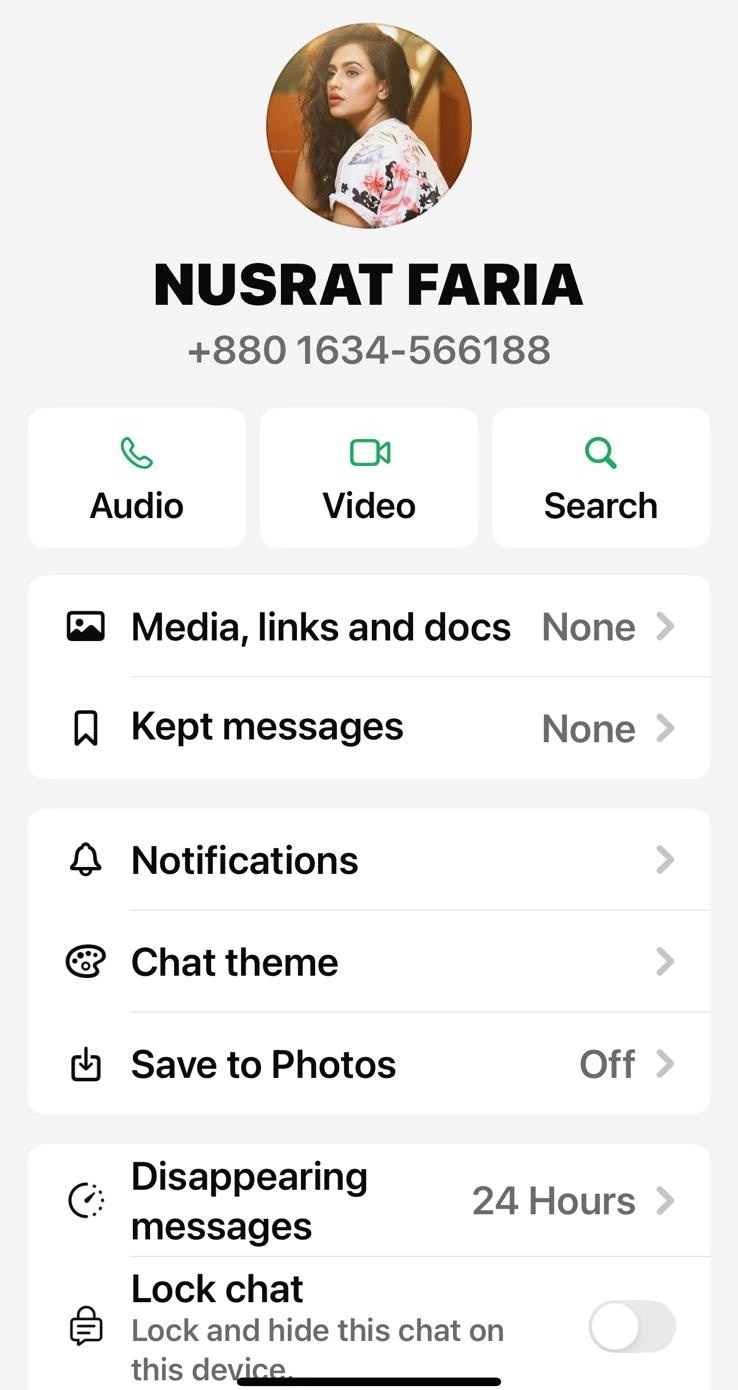Open Media, links and docs
Image resolution: width=738 pixels, height=1390 pixels.
click(369, 627)
